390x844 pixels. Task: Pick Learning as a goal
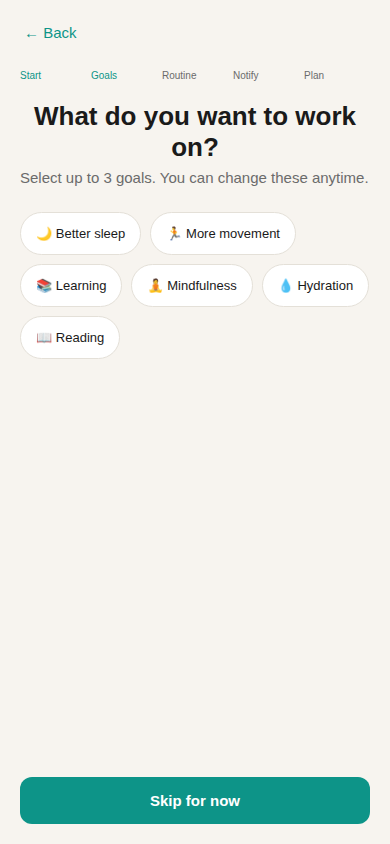point(71,286)
